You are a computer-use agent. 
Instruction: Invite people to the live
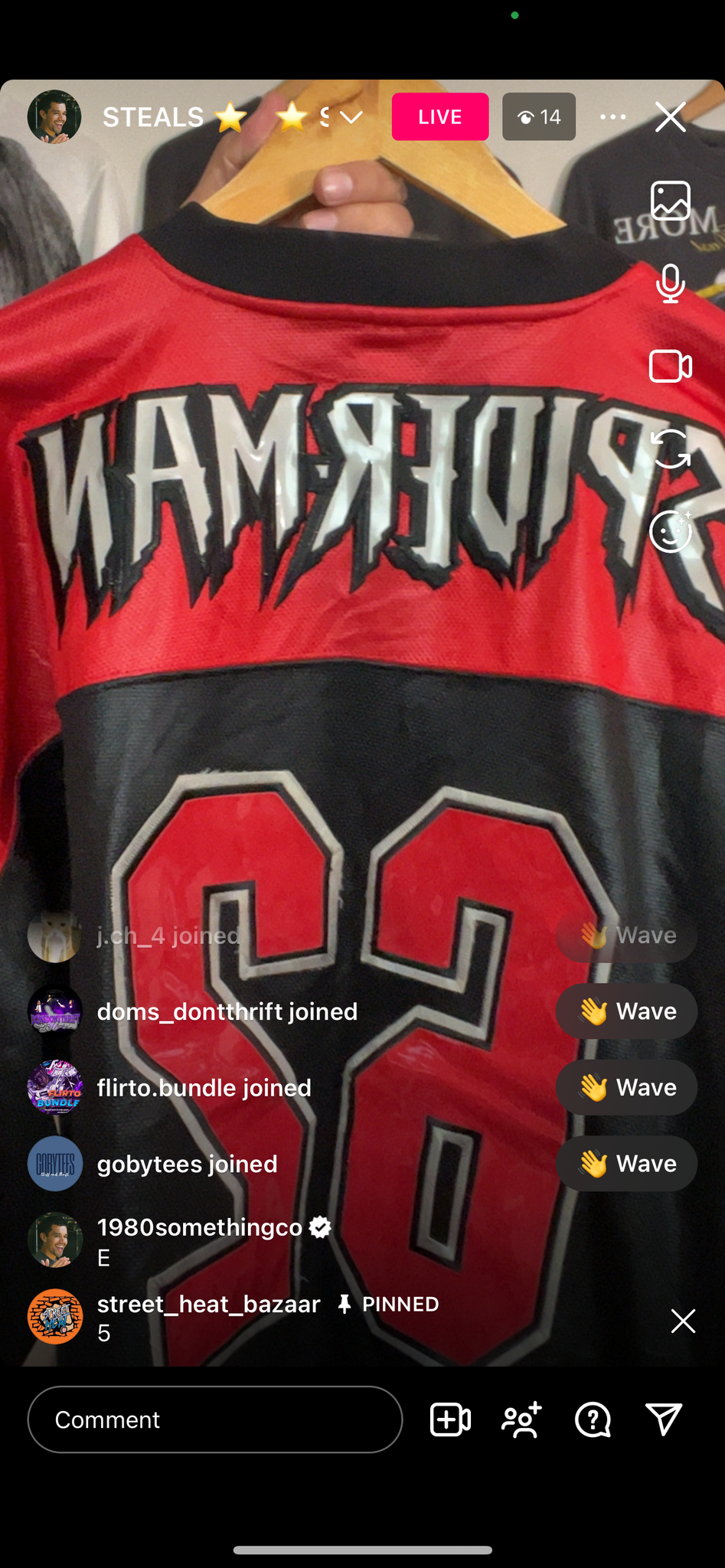pyautogui.click(x=522, y=1419)
